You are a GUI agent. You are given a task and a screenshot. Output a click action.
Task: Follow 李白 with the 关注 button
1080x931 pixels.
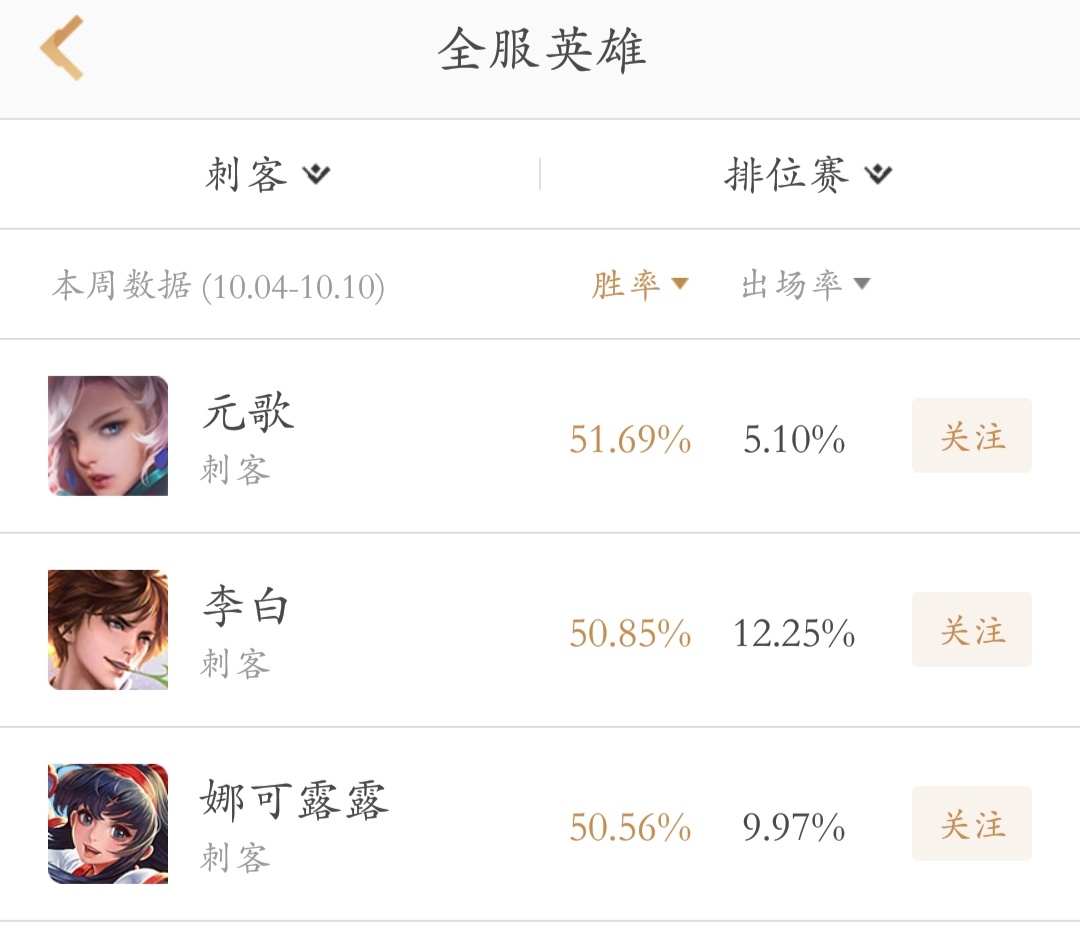tap(971, 630)
